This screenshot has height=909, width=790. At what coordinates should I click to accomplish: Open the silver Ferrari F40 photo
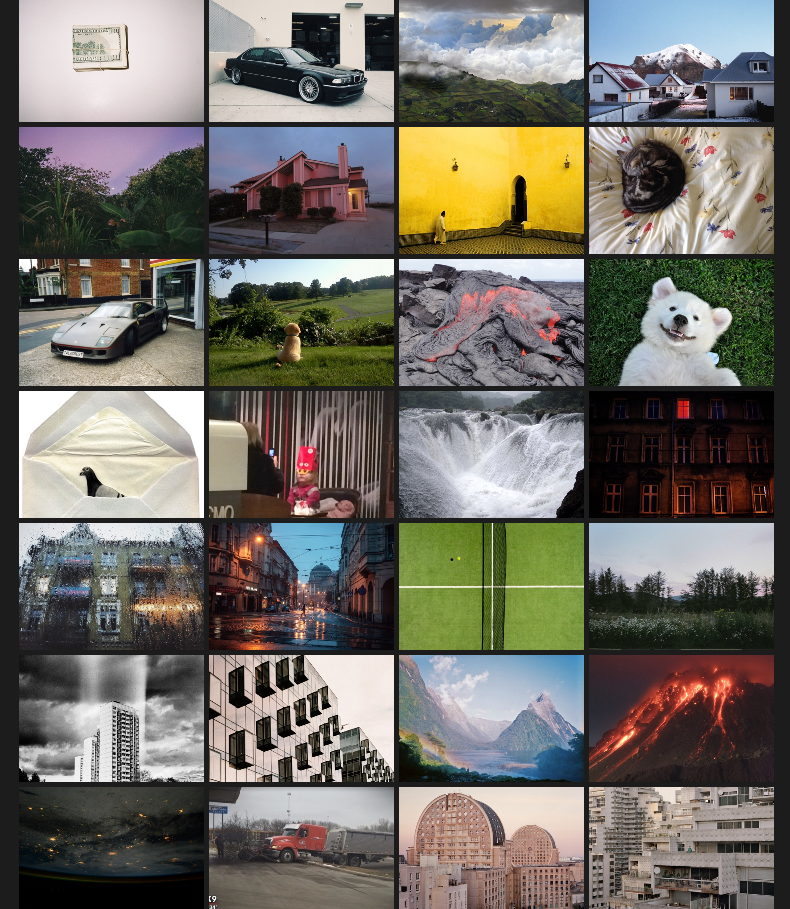(111, 322)
